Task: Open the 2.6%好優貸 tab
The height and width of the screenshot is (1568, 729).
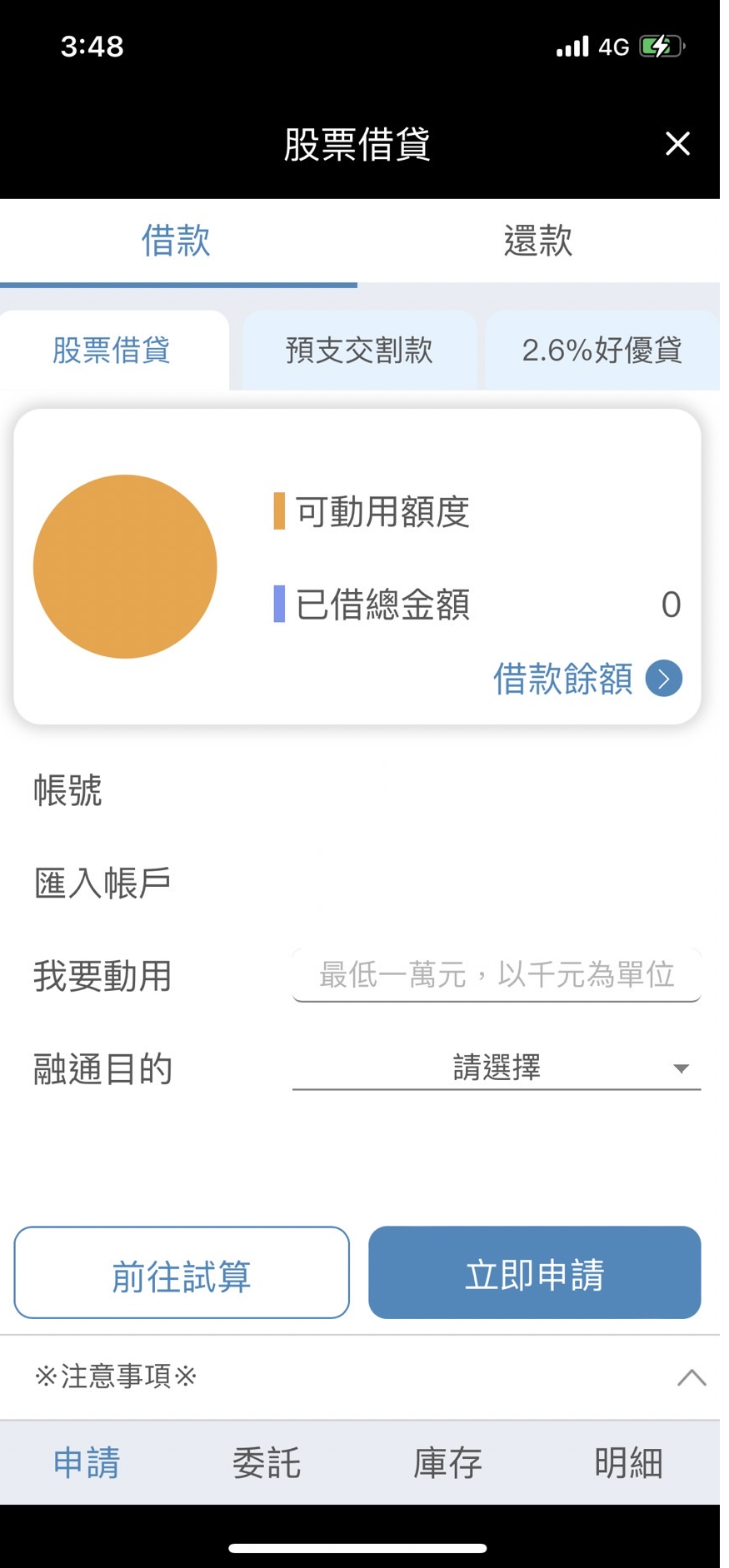Action: [x=602, y=351]
